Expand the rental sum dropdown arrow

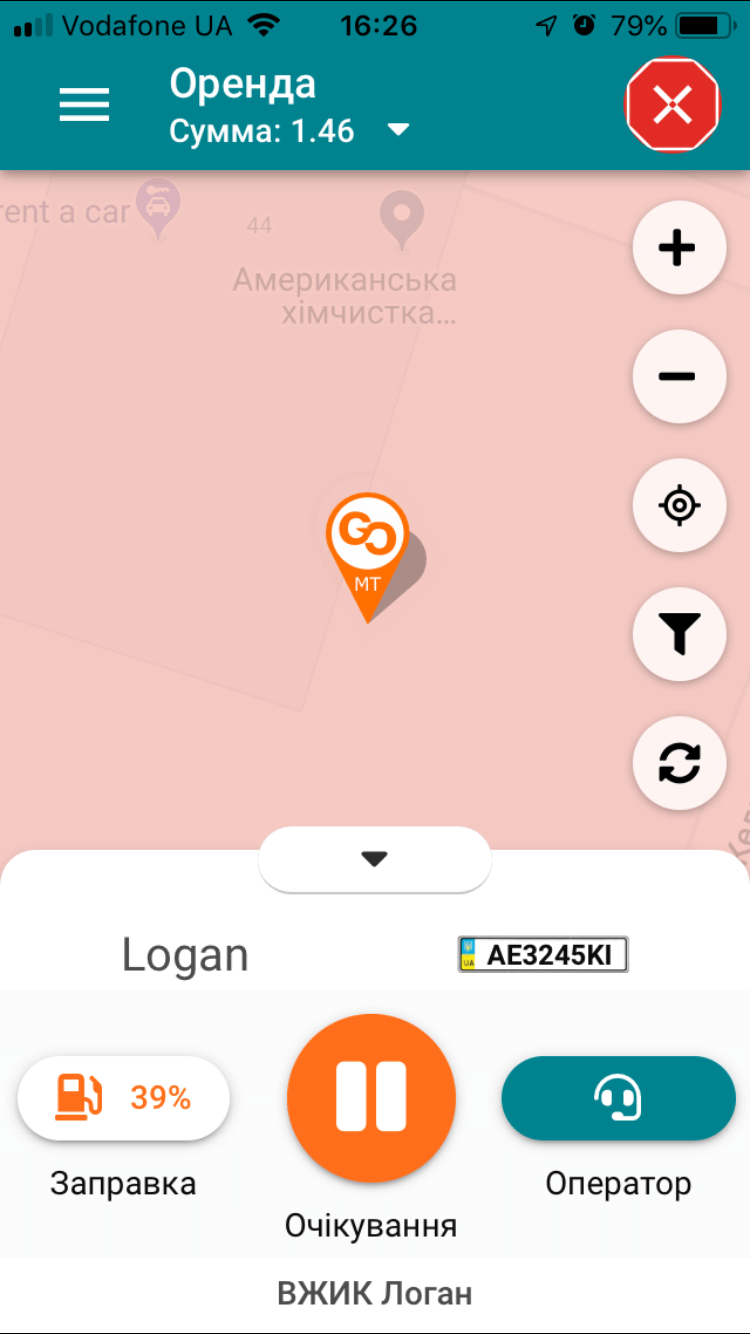click(398, 130)
